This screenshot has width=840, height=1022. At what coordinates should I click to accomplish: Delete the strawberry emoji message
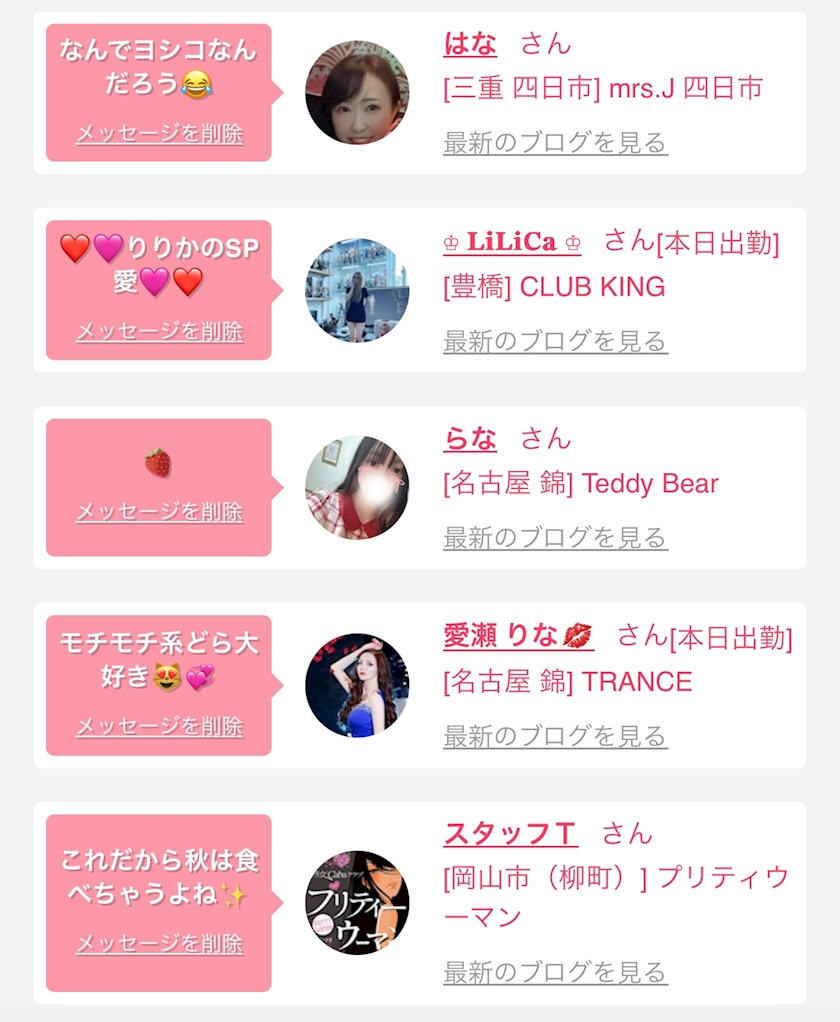(159, 512)
